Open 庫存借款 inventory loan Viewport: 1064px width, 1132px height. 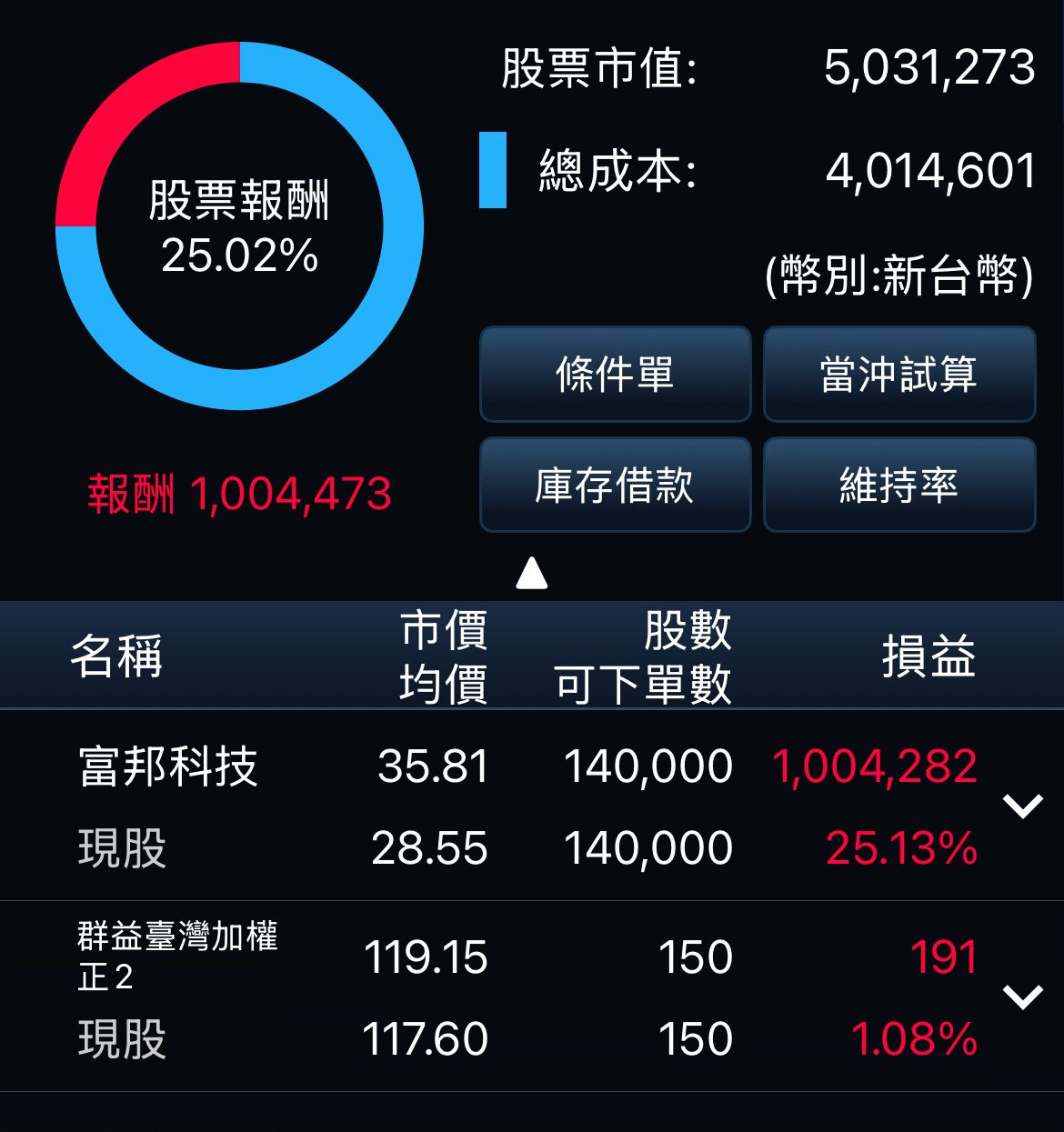[x=616, y=485]
